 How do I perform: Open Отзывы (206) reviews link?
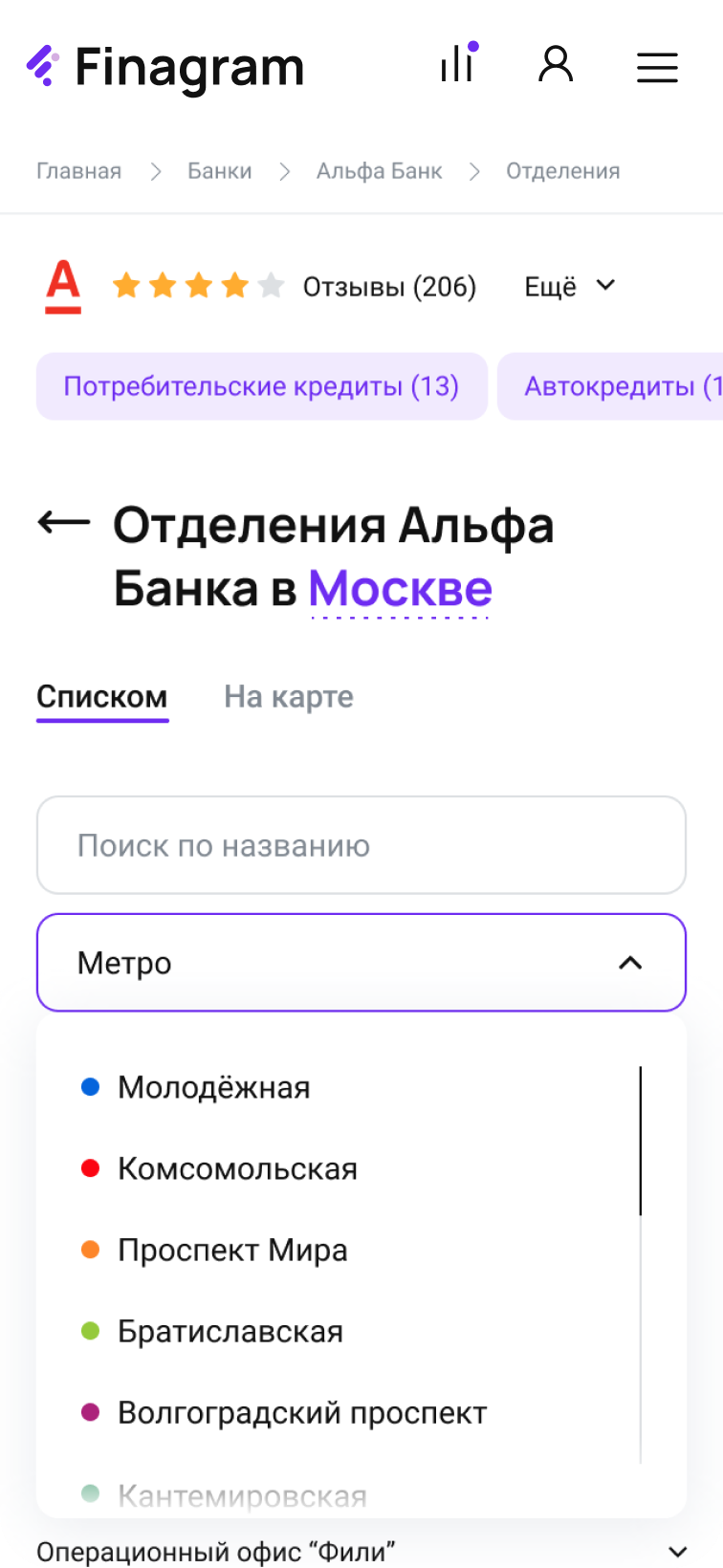pos(390,286)
